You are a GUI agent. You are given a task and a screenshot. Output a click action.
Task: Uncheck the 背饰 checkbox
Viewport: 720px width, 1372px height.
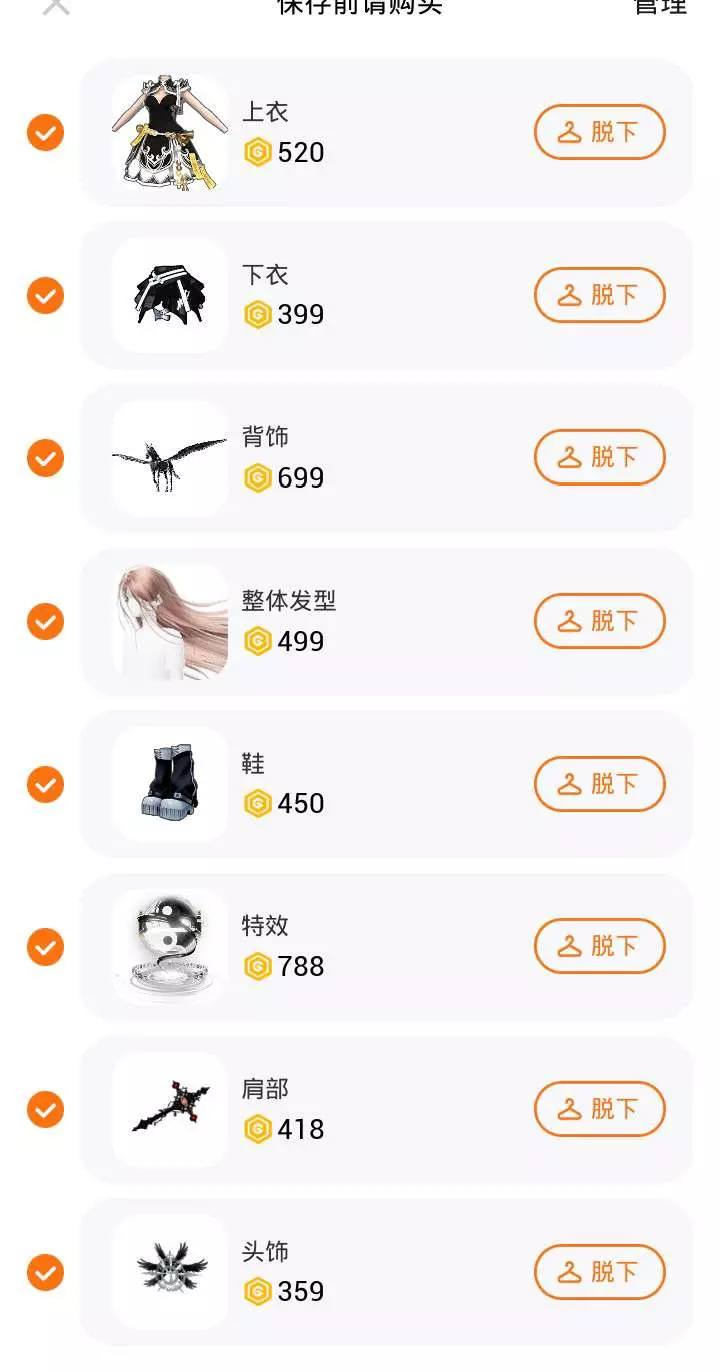click(45, 458)
